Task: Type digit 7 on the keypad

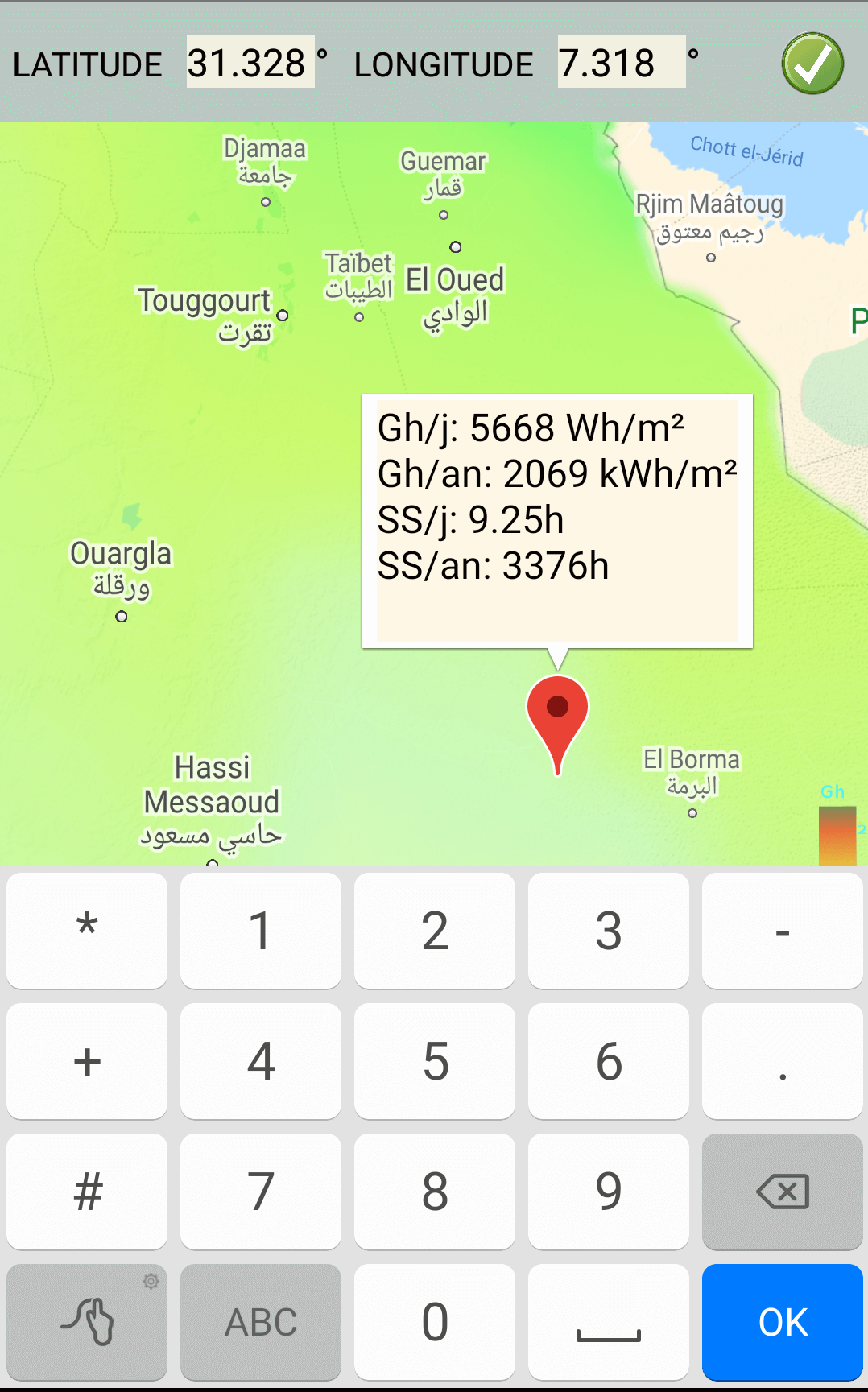Action: pos(261,1192)
